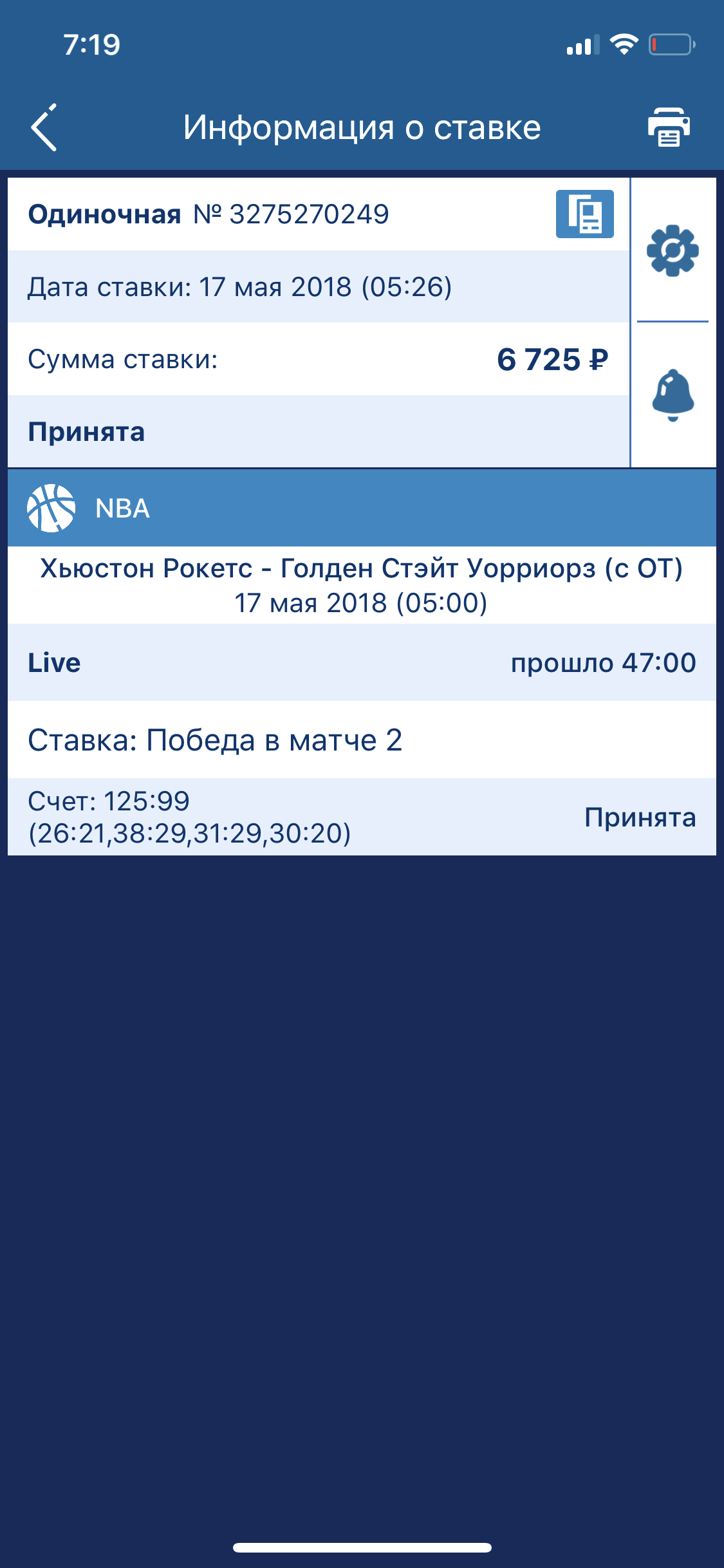Image resolution: width=724 pixels, height=1568 pixels.
Task: Go back using the header arrow
Action: pos(44,127)
